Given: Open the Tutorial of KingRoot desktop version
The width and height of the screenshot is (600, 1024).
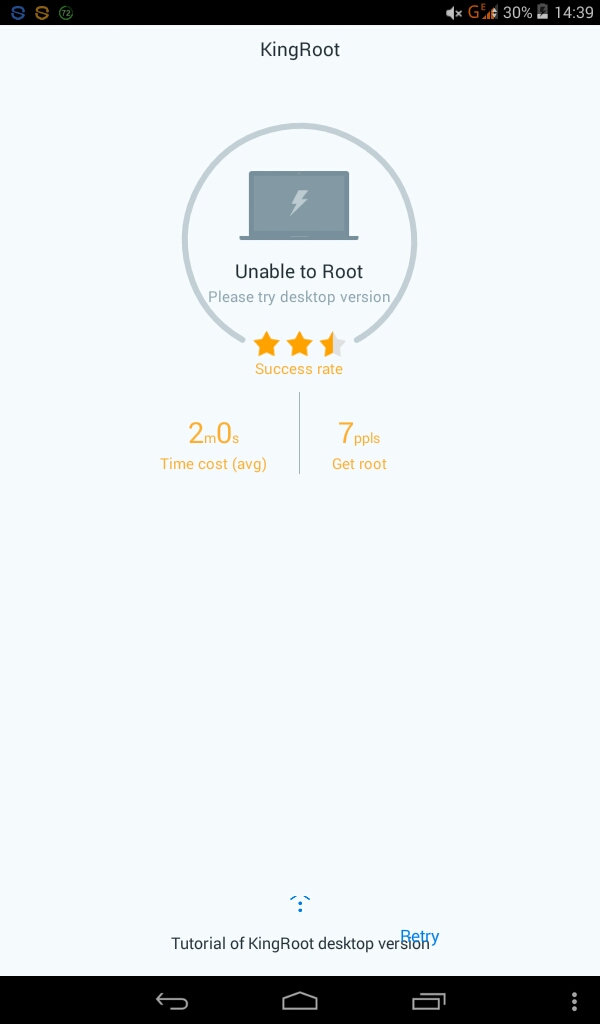Looking at the screenshot, I should click(300, 944).
